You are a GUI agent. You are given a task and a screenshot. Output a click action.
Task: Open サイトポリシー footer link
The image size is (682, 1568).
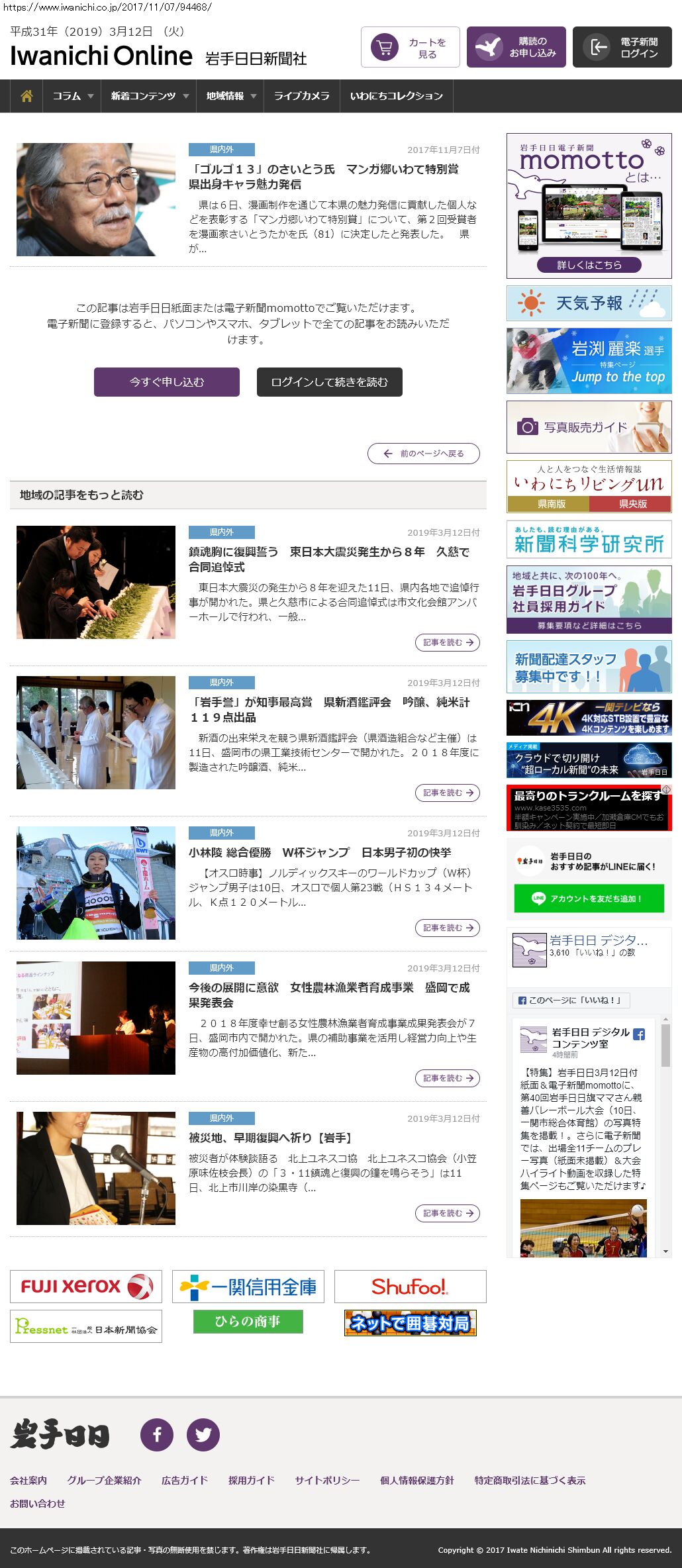pos(327,1480)
